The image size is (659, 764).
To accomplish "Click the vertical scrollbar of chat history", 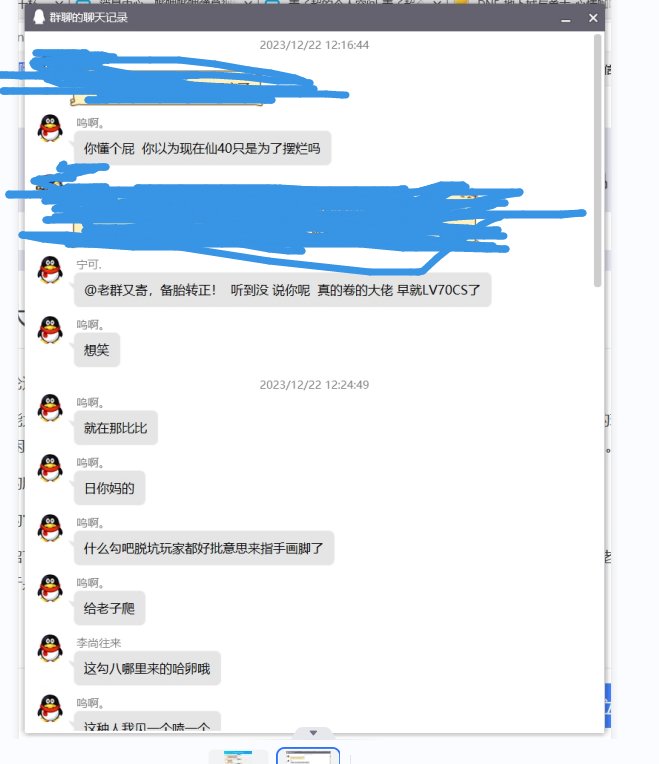I will click(x=598, y=160).
